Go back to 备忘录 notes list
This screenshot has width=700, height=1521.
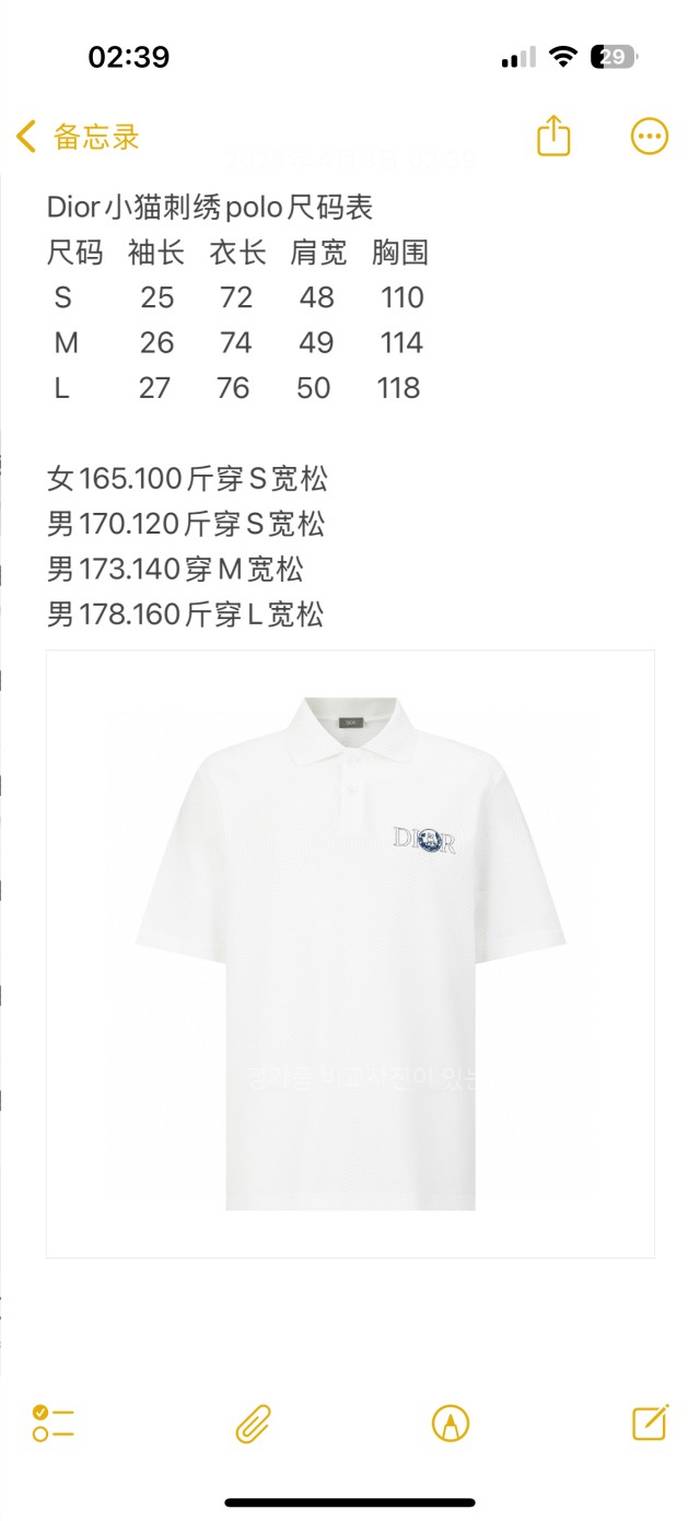tap(78, 137)
